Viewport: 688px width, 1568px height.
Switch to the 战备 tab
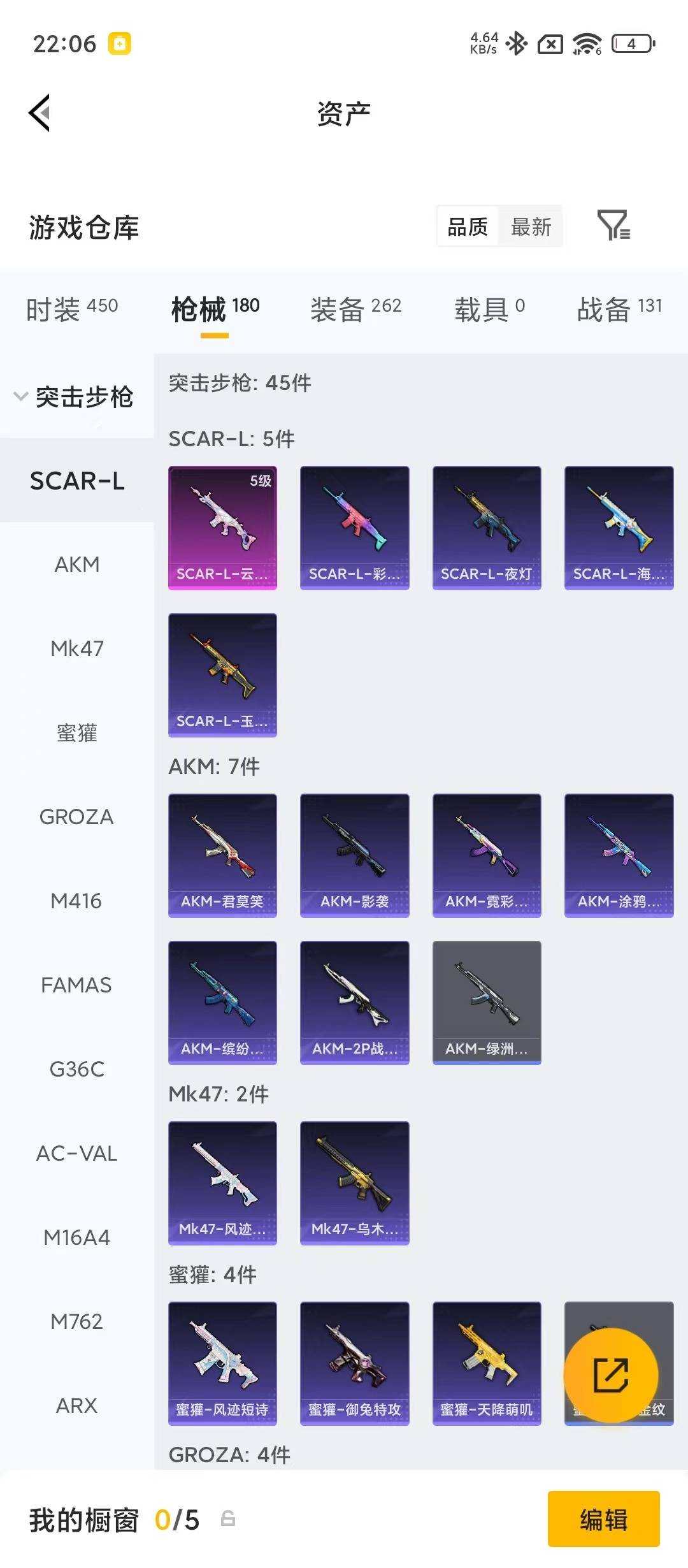click(x=619, y=309)
